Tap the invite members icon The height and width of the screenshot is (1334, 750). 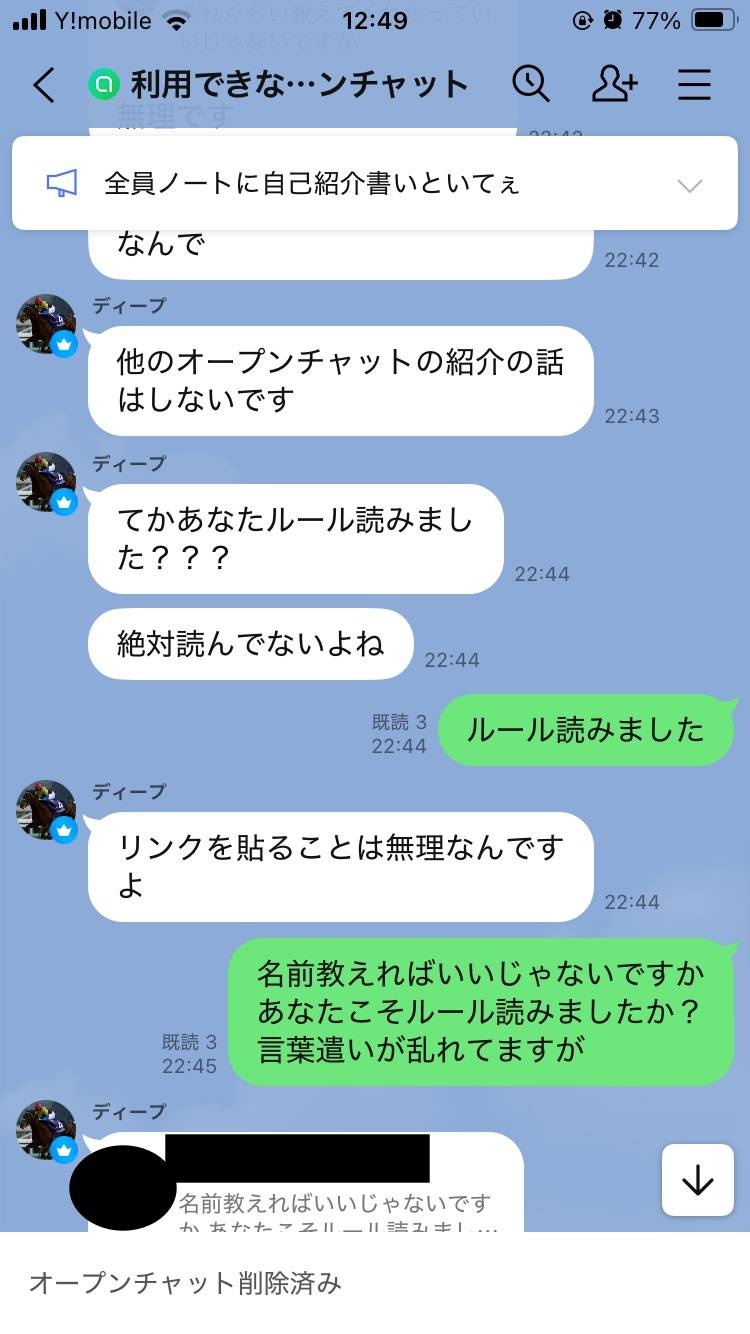tap(614, 86)
